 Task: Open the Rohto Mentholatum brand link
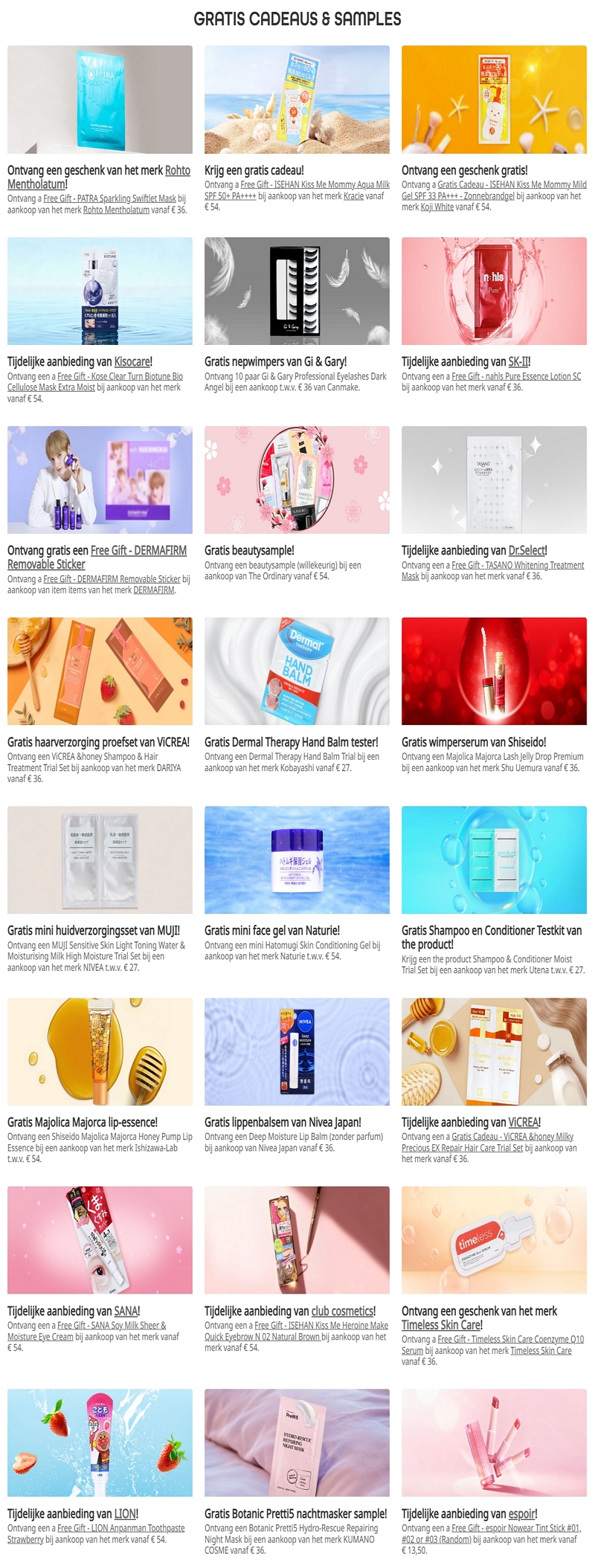177,170
